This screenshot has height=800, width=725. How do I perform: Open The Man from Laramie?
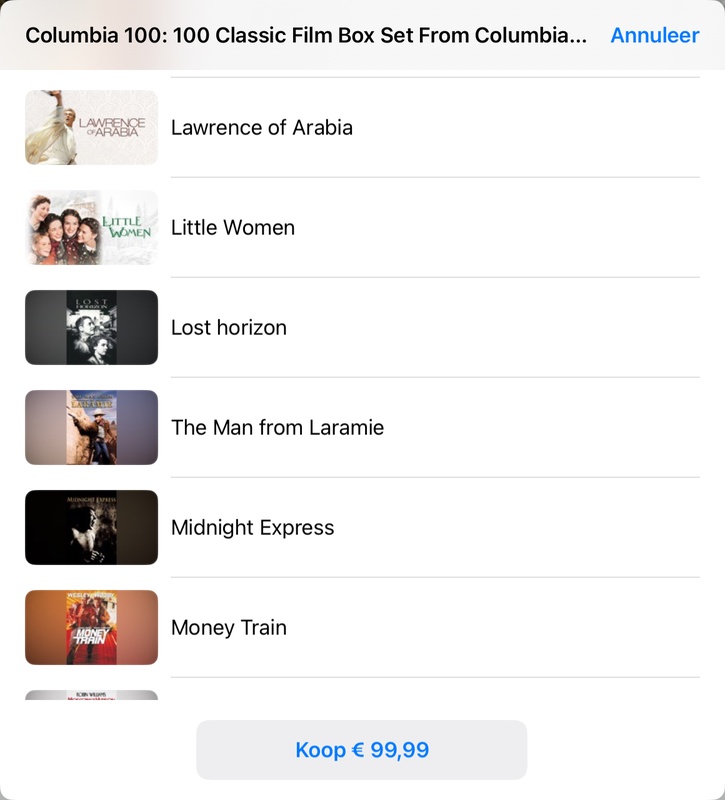pos(277,428)
